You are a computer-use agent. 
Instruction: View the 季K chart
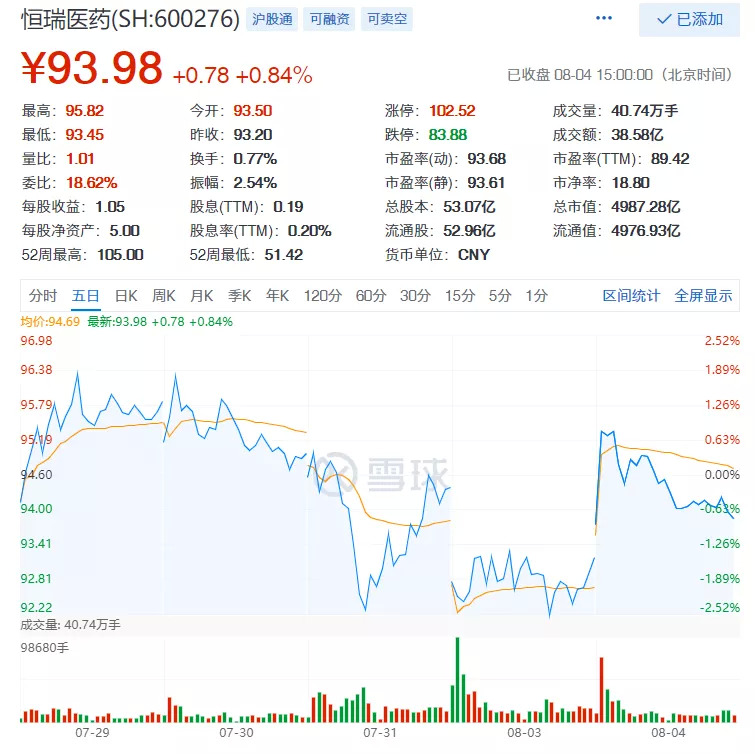coord(239,295)
